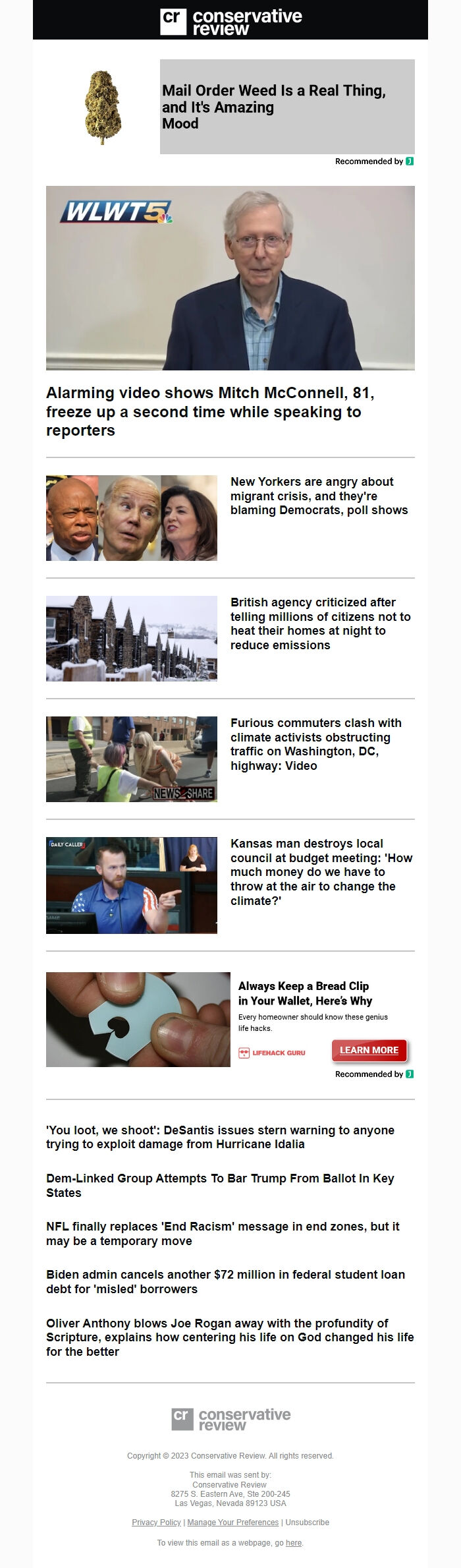Tap the New Yorkers migrant crisis story photo
Image resolution: width=461 pixels, height=1568 pixels.
click(132, 518)
